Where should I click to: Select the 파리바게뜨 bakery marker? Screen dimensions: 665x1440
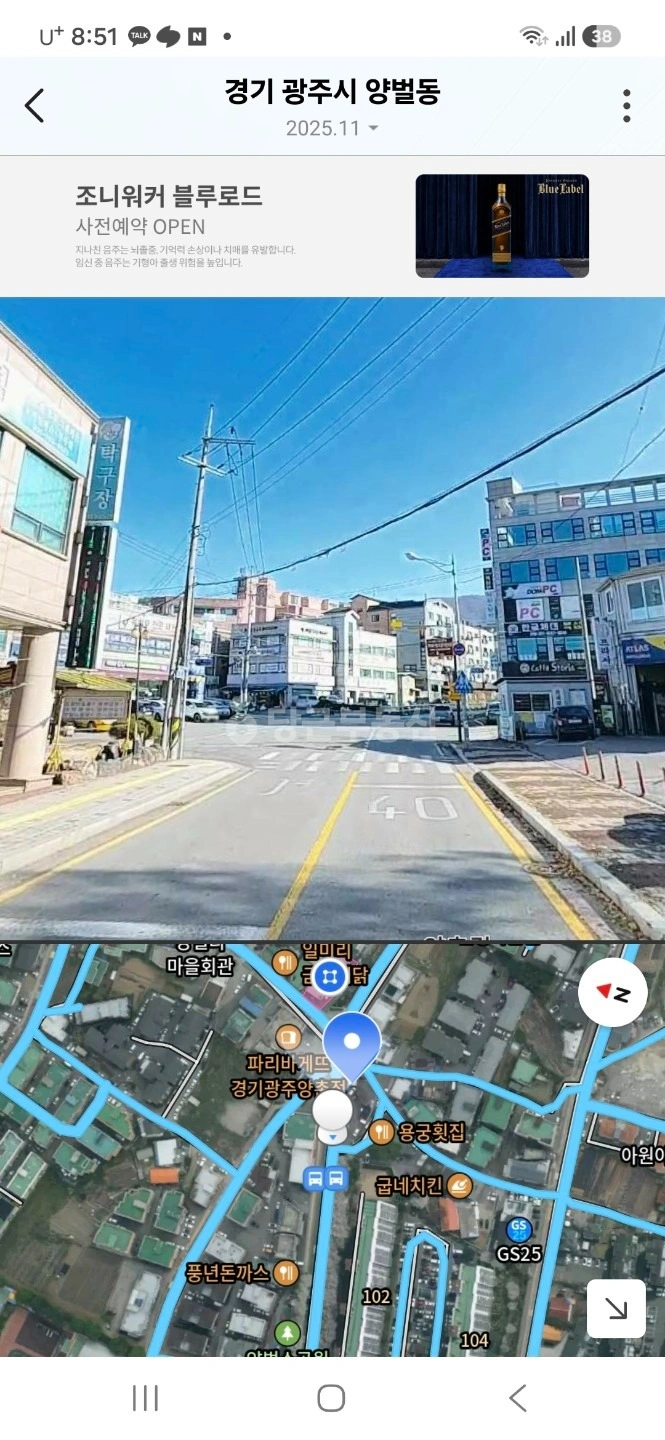coord(288,1037)
